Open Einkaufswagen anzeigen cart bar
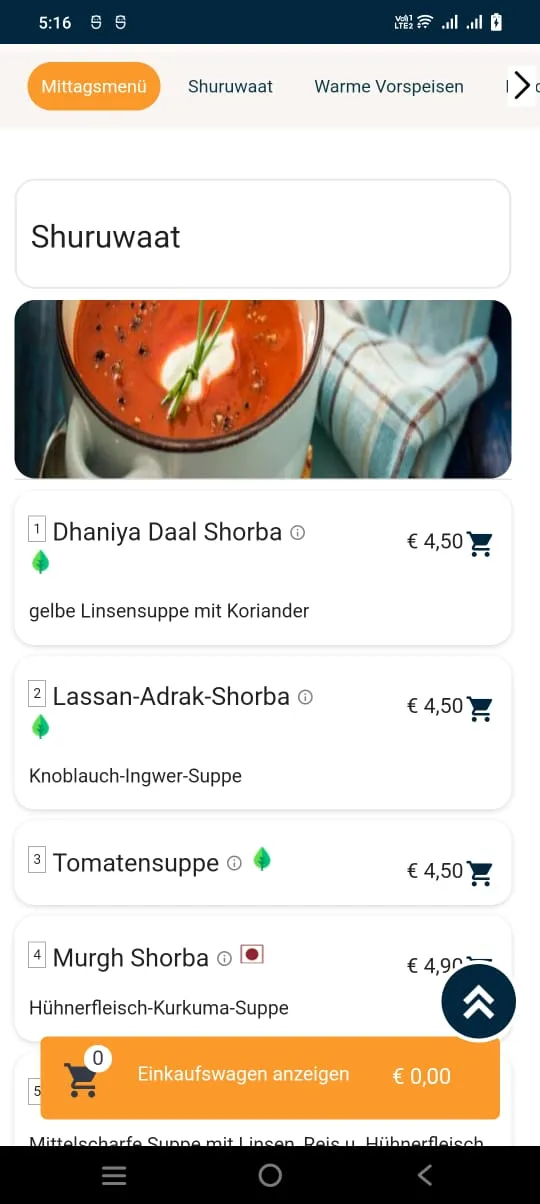540x1204 pixels. click(x=270, y=1077)
